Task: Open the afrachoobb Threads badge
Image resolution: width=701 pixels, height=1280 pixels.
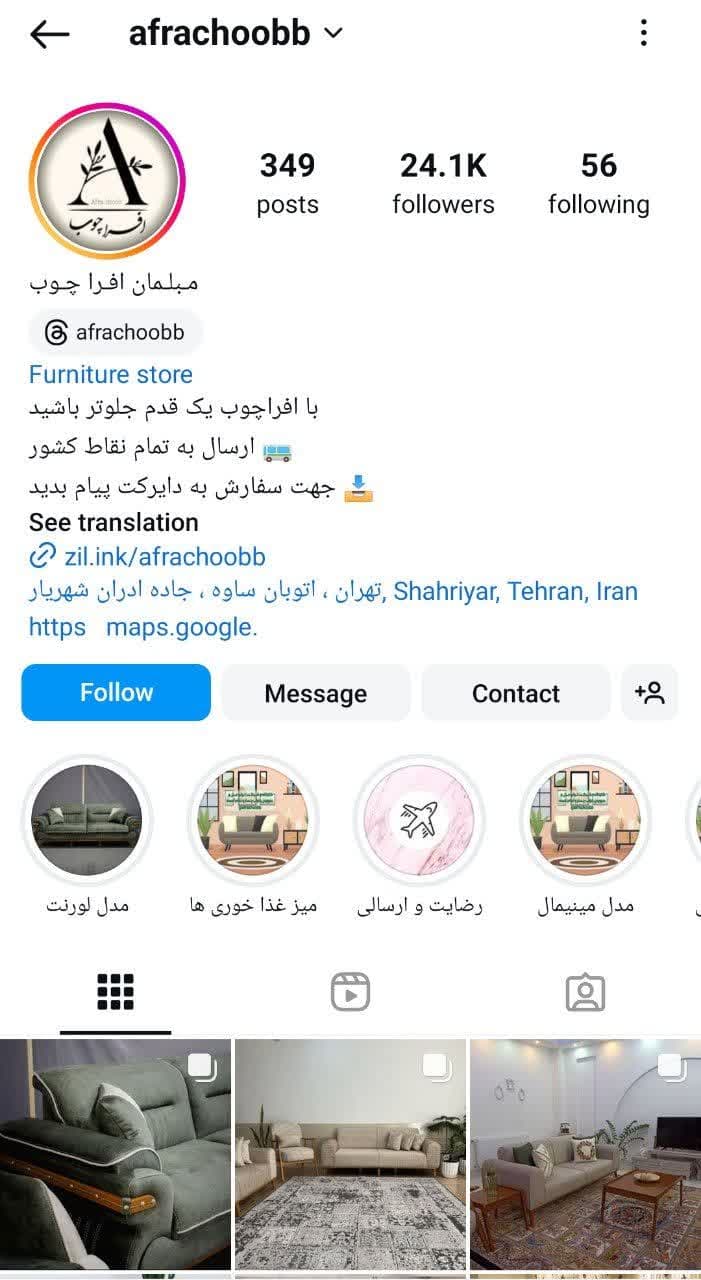Action: [x=115, y=332]
